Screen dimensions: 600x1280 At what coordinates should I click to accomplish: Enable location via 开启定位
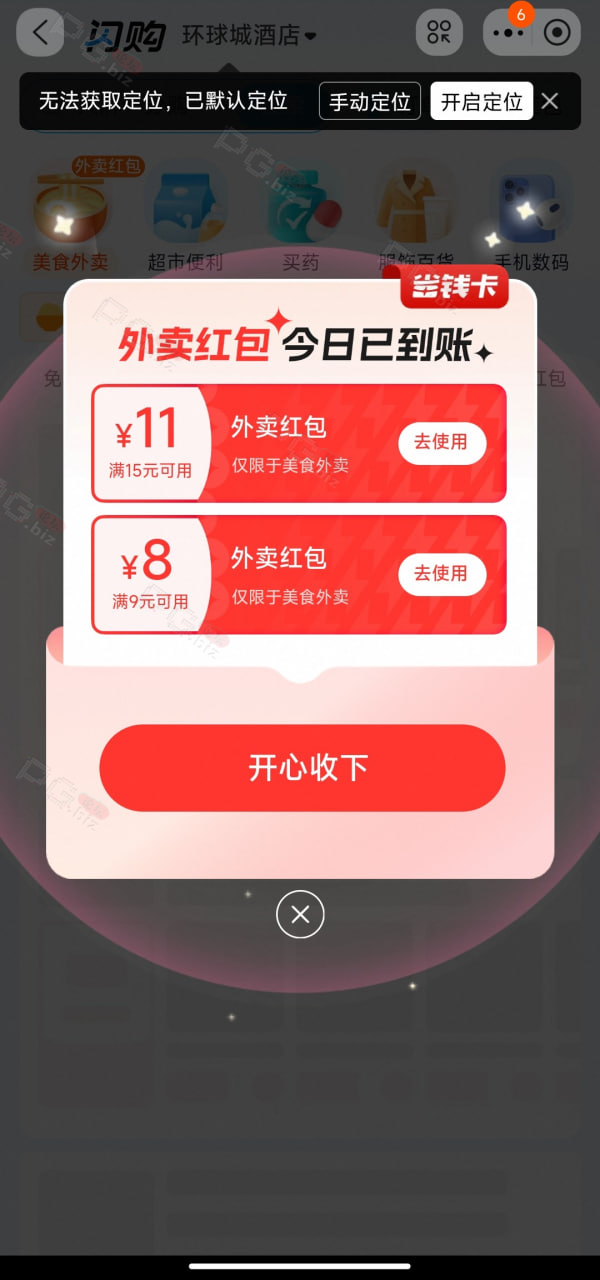pyautogui.click(x=482, y=101)
